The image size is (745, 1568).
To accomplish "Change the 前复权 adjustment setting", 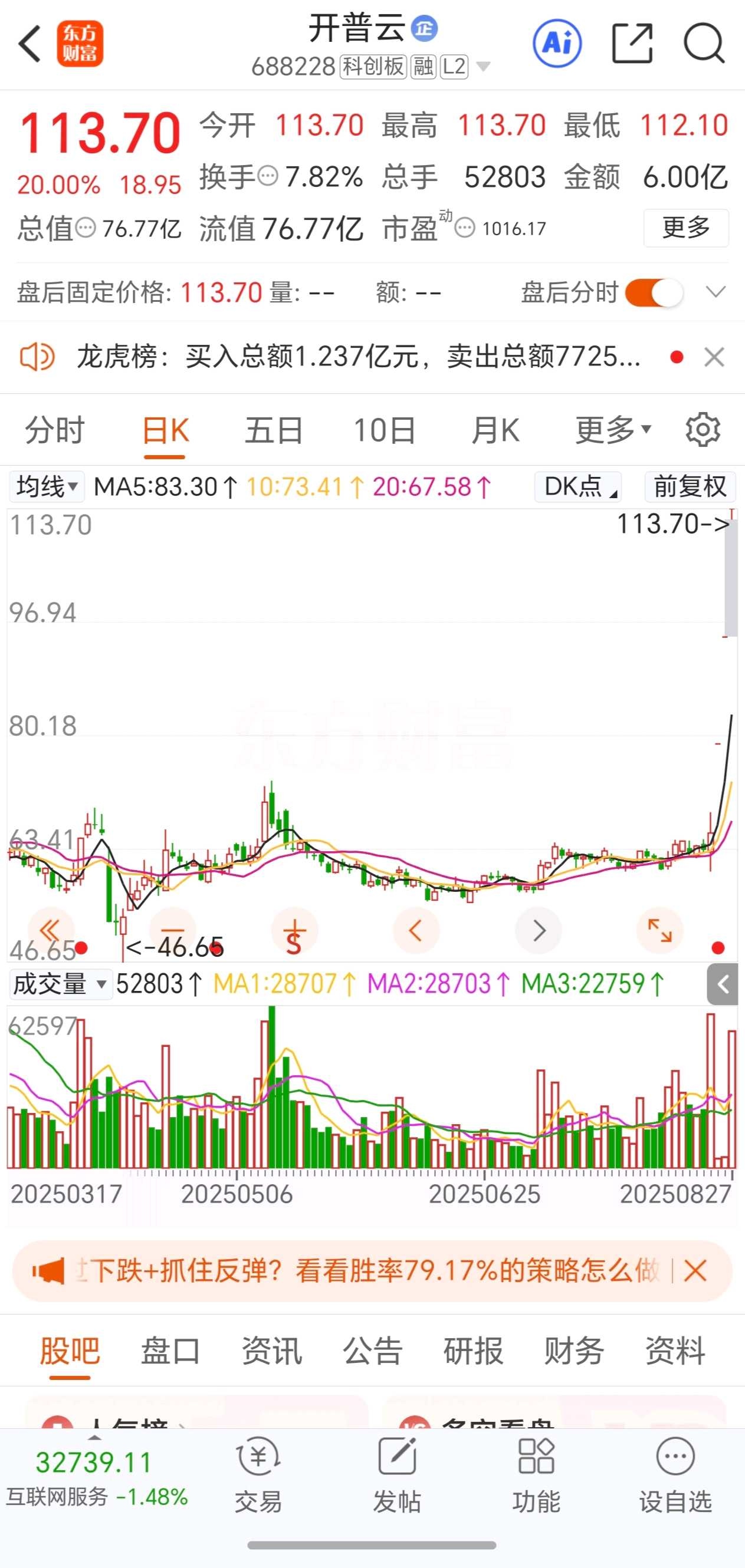I will pos(690,487).
